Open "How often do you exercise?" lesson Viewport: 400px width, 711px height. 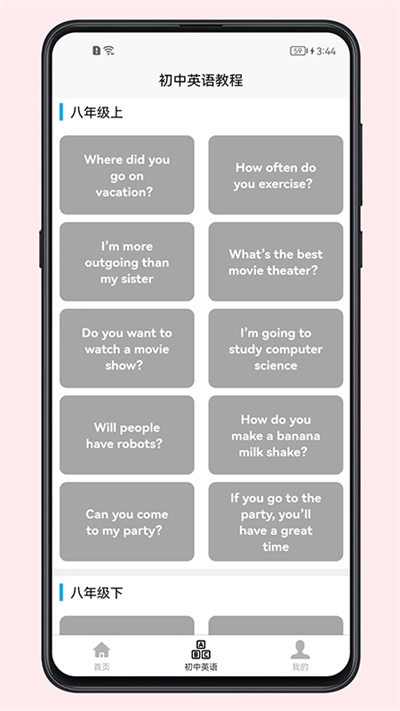tap(276, 175)
